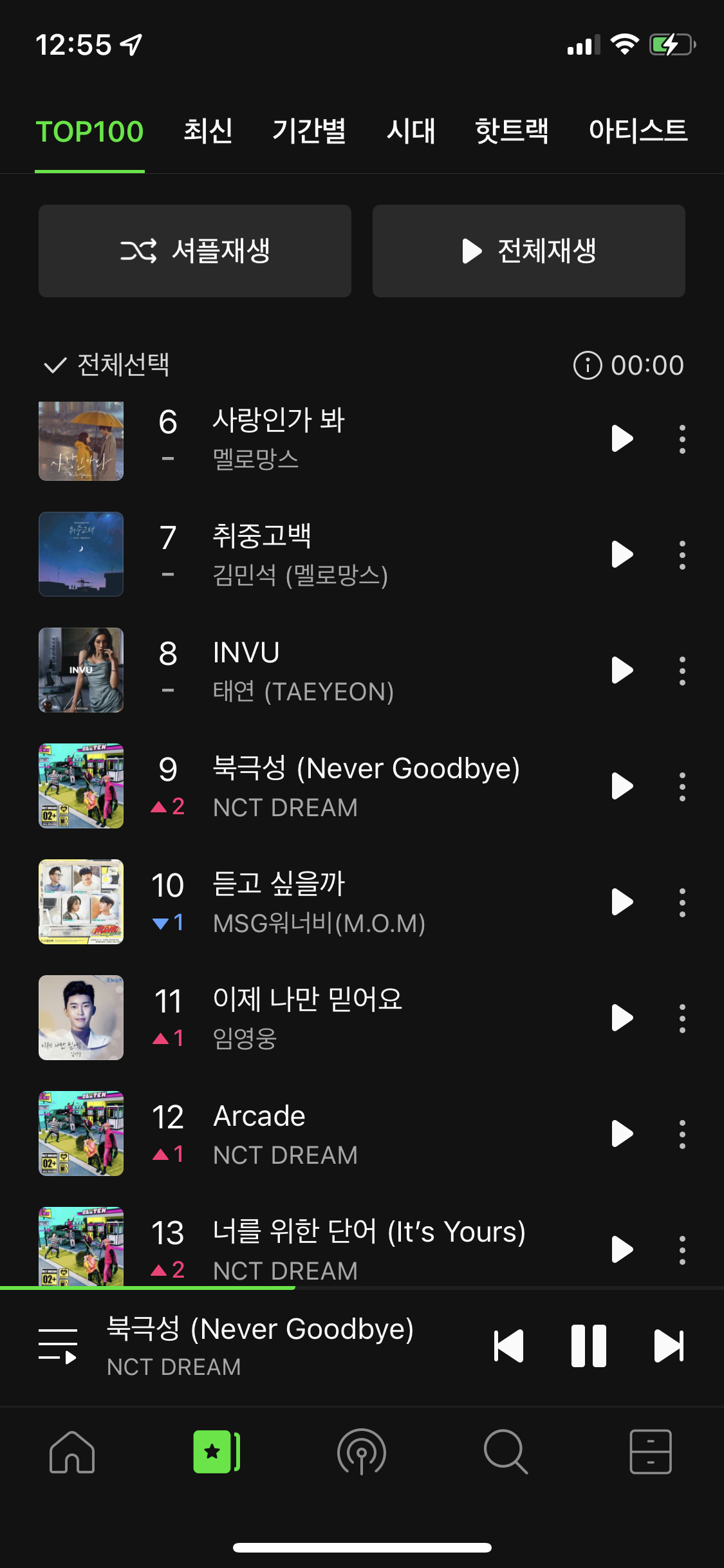This screenshot has height=1568, width=724.
Task: Start shuffle play with 셔플재생
Action: tap(195, 251)
